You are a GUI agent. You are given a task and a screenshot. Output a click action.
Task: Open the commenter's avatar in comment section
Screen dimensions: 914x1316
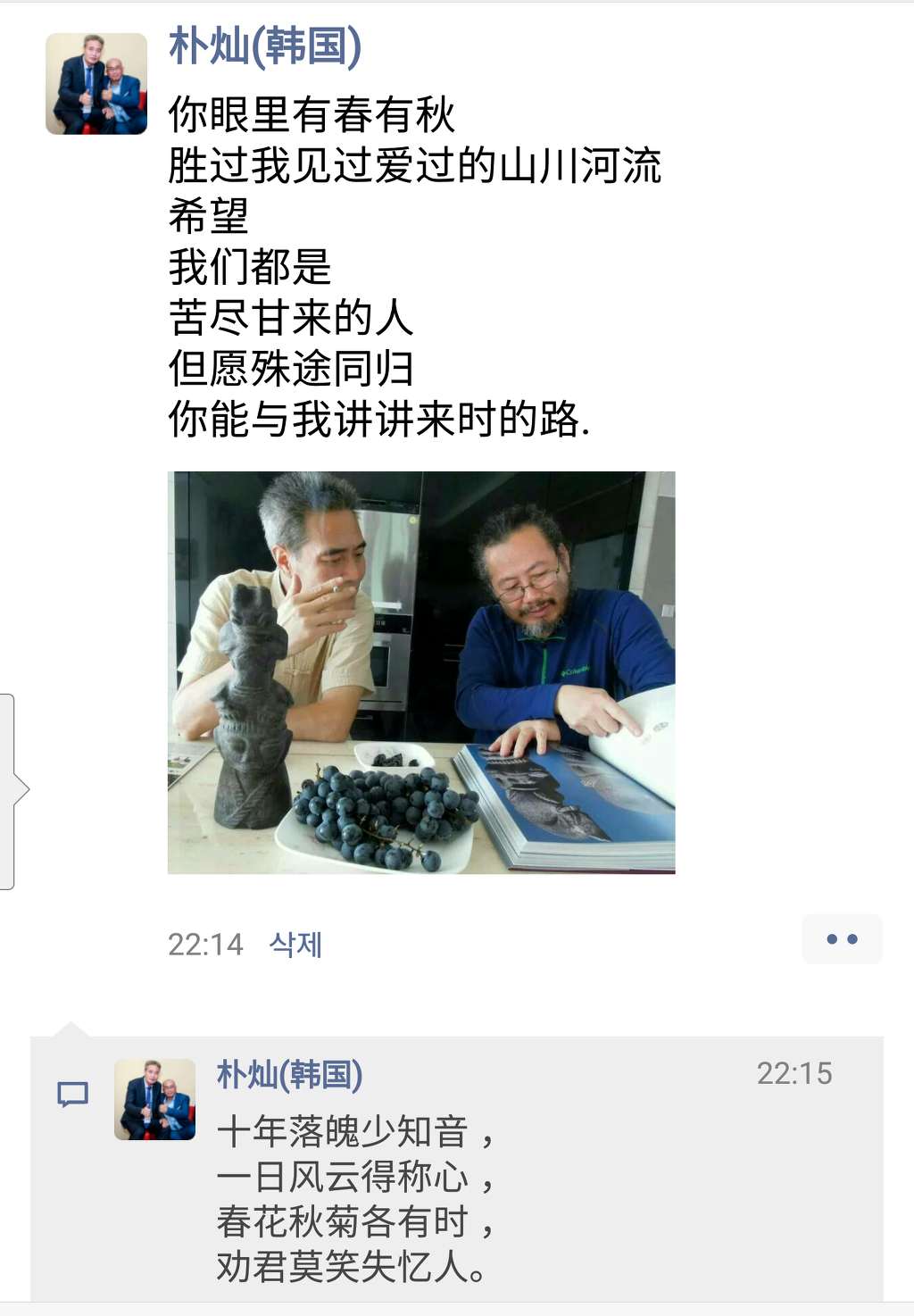tap(154, 1099)
